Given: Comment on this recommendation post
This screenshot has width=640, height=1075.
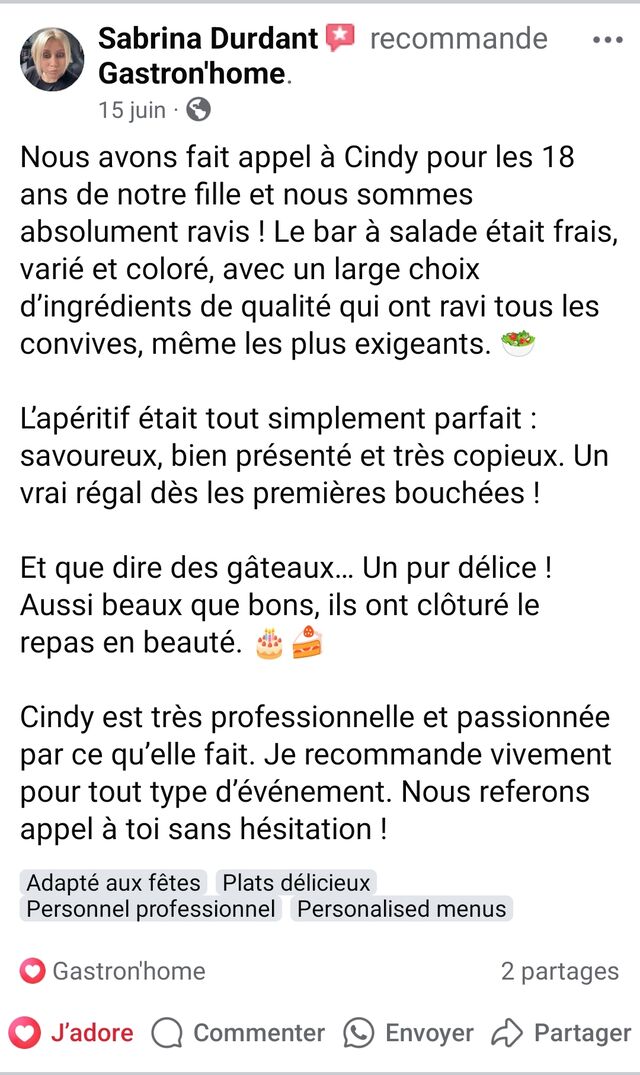Looking at the screenshot, I should (x=238, y=1032).
